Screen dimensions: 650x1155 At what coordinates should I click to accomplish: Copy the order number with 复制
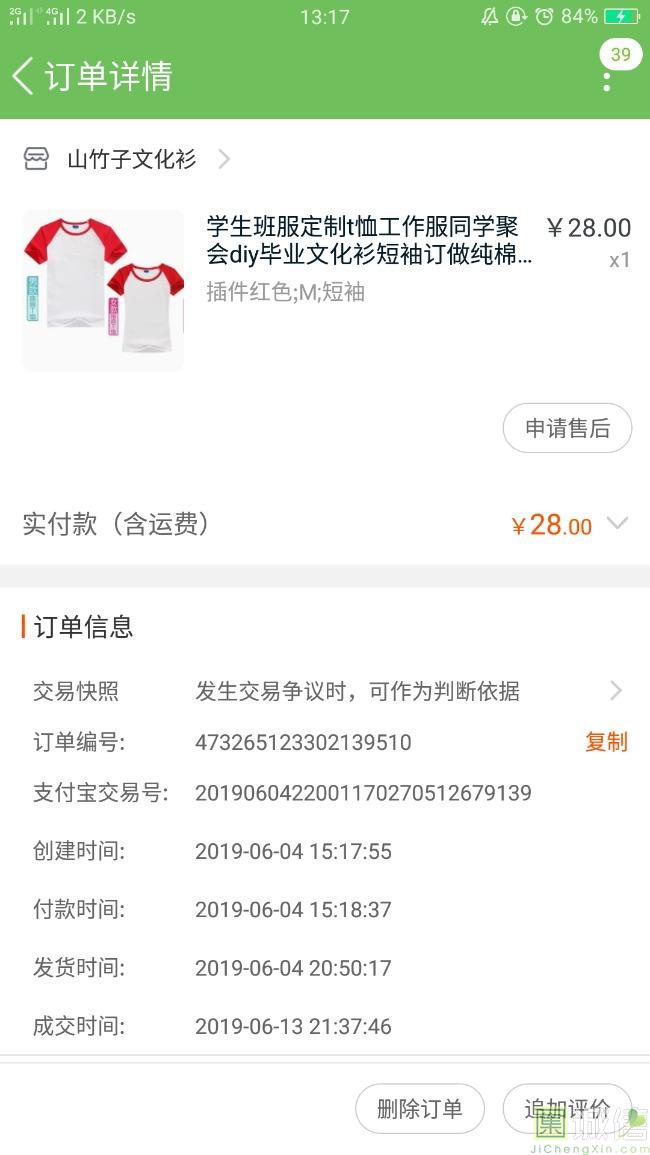click(606, 742)
